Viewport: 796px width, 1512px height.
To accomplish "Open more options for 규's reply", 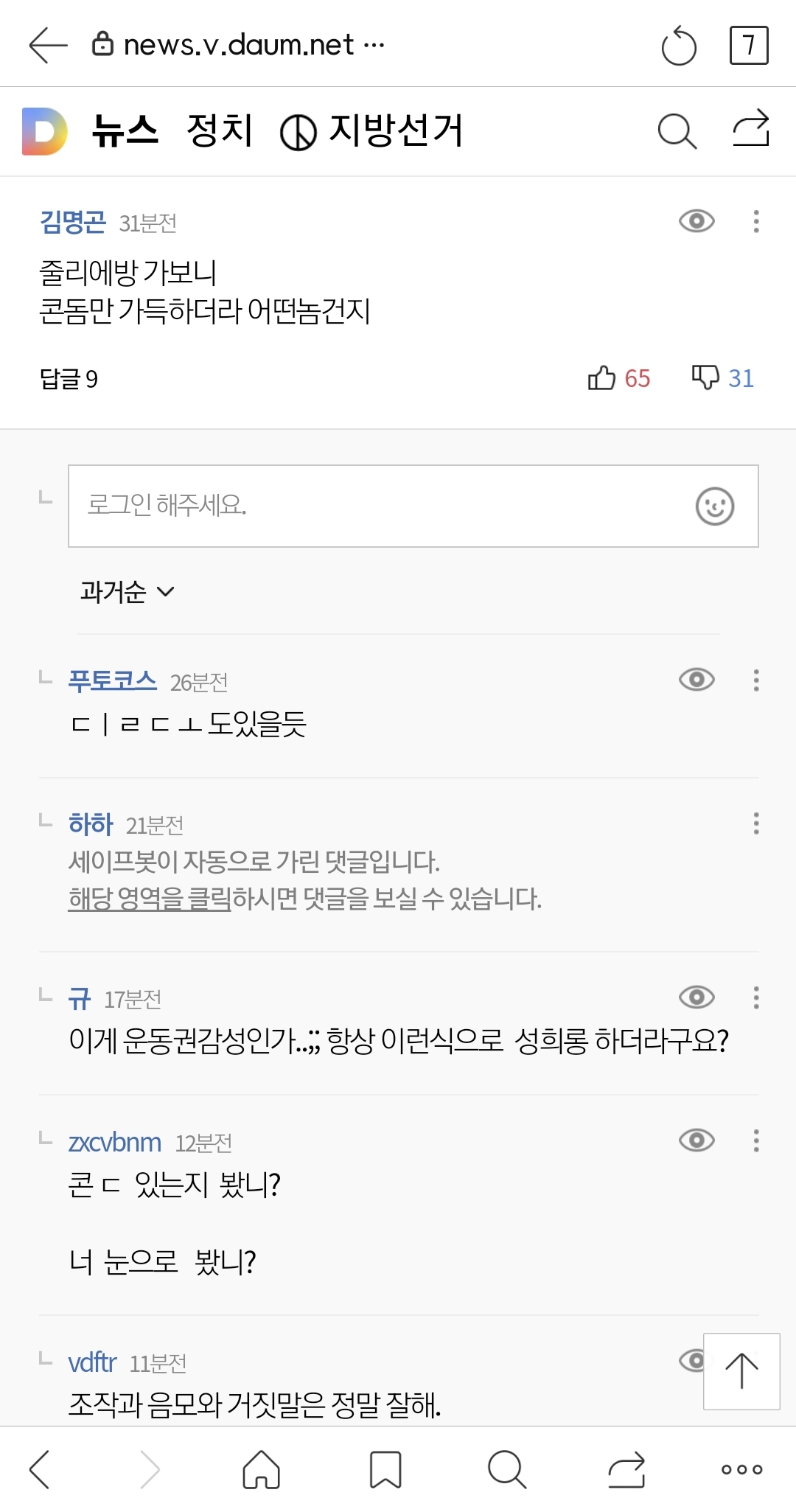I will (755, 997).
